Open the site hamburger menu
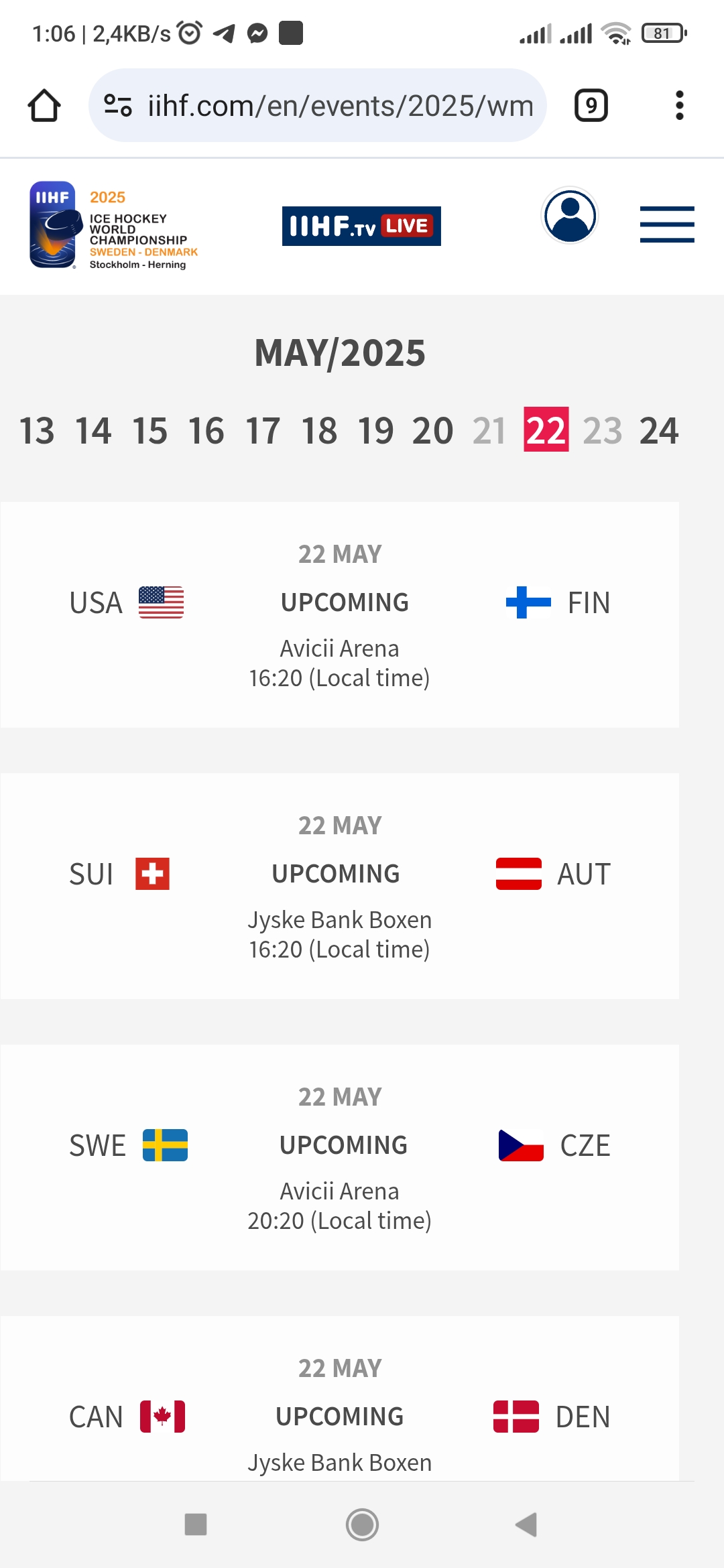The width and height of the screenshot is (724, 1568). [x=667, y=224]
